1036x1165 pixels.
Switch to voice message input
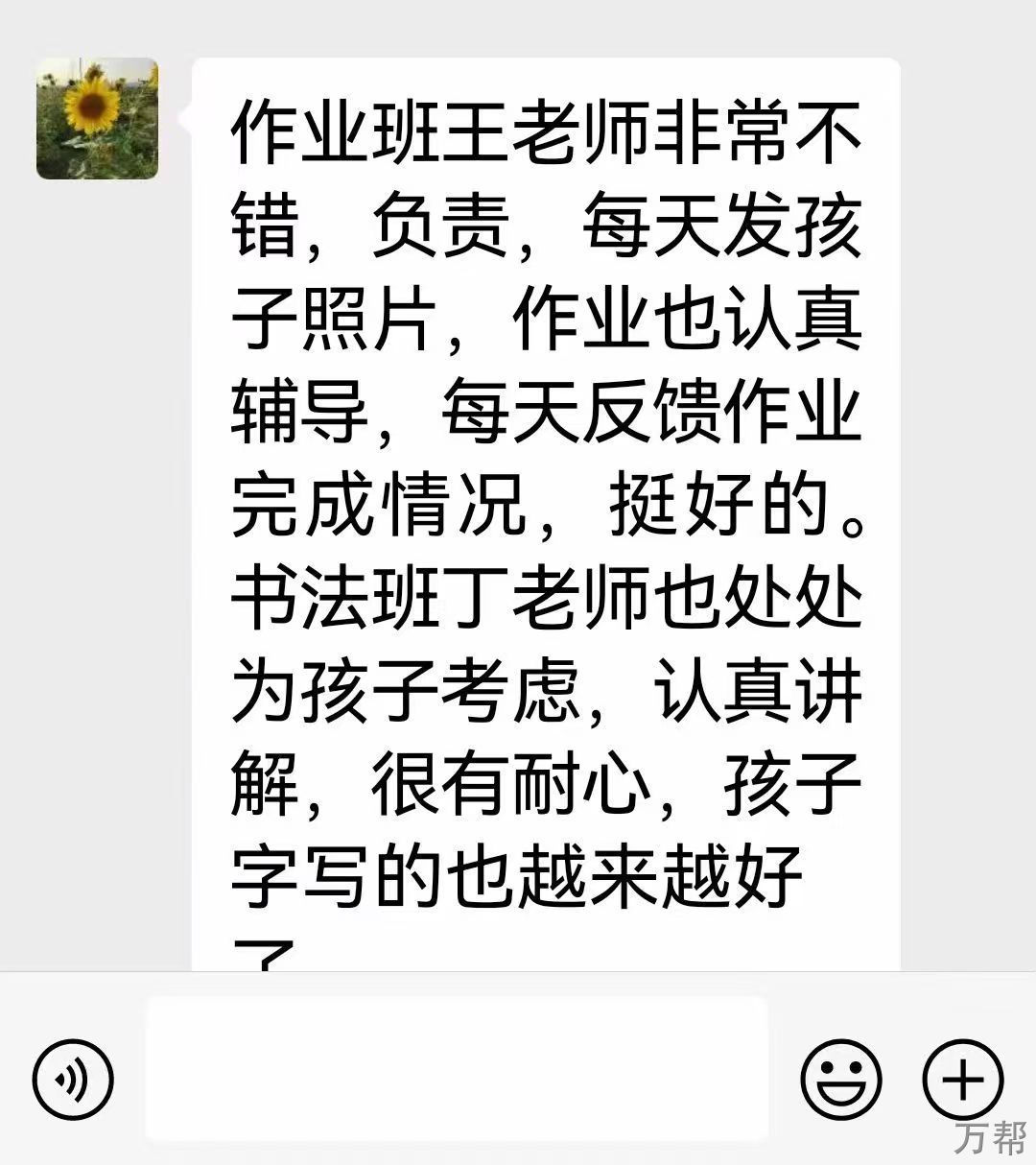[x=73, y=1080]
